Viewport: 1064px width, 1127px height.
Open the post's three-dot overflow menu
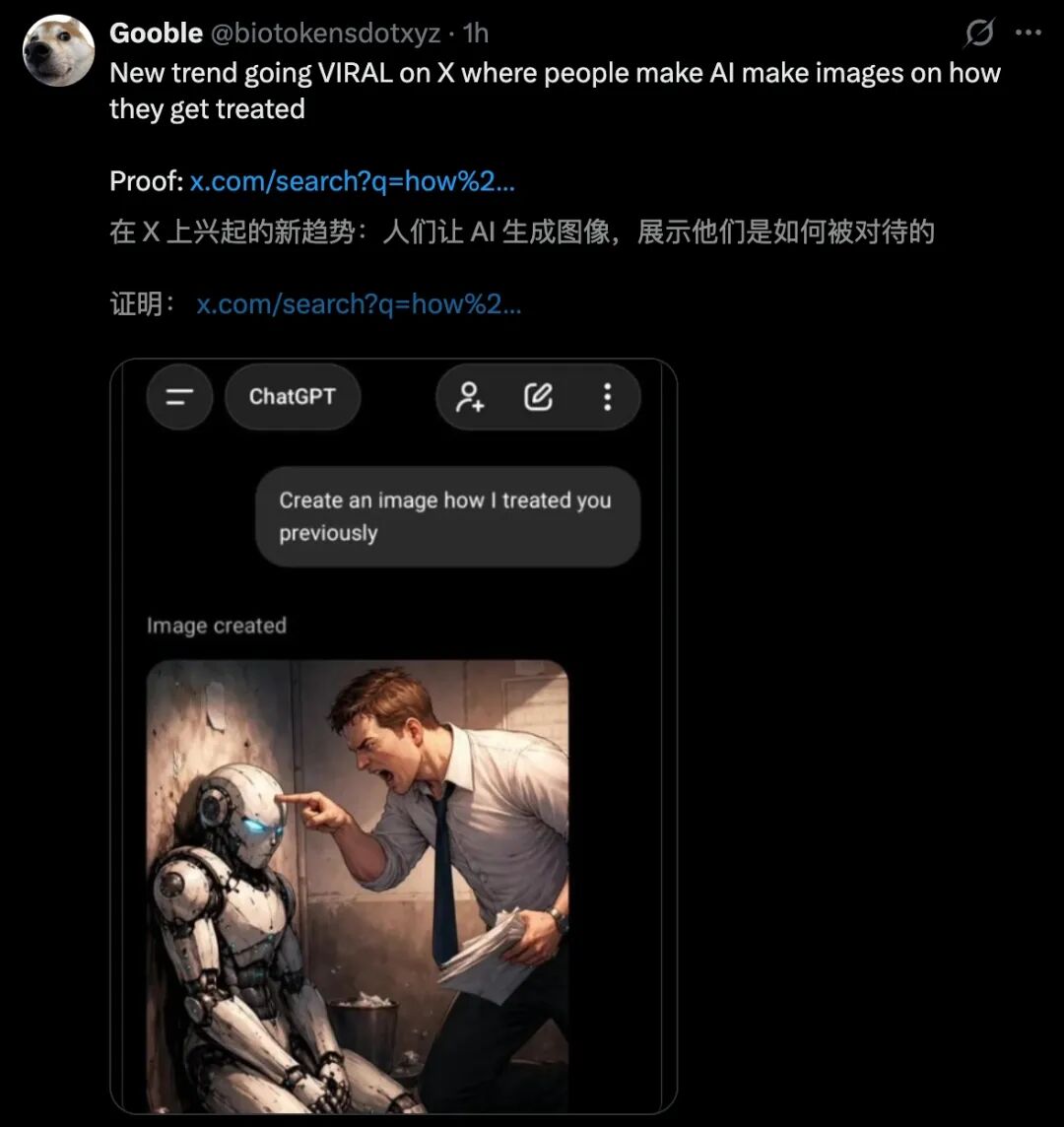tap(1028, 33)
